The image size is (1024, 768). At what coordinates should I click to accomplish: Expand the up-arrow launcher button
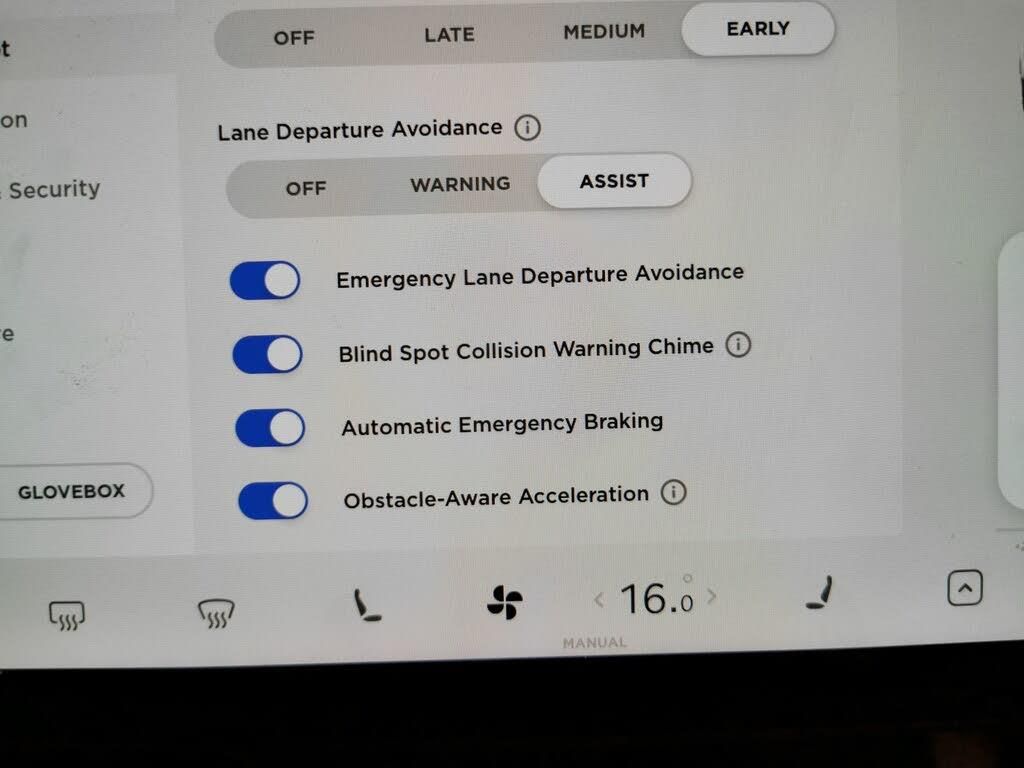[965, 588]
